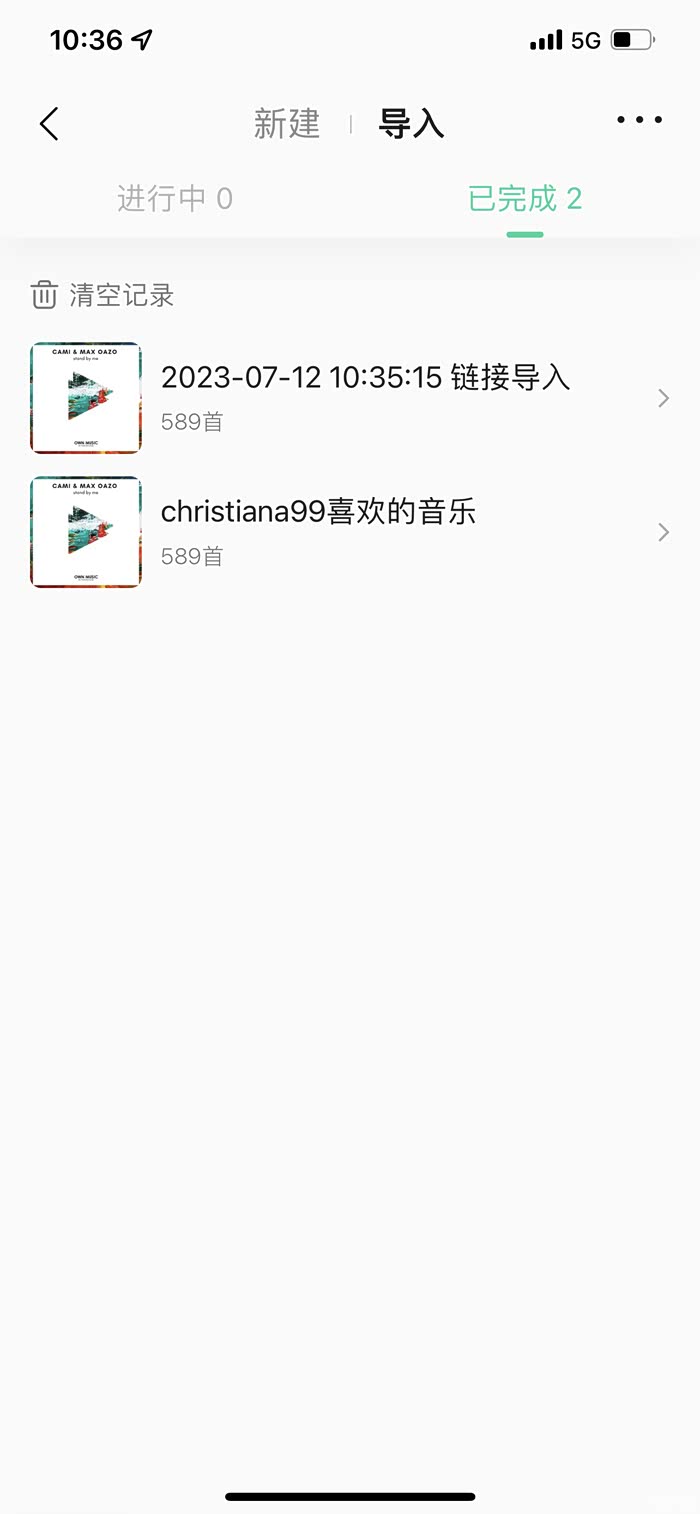The width and height of the screenshot is (700, 1514).
Task: Open the three-dot overflow menu
Action: (639, 120)
